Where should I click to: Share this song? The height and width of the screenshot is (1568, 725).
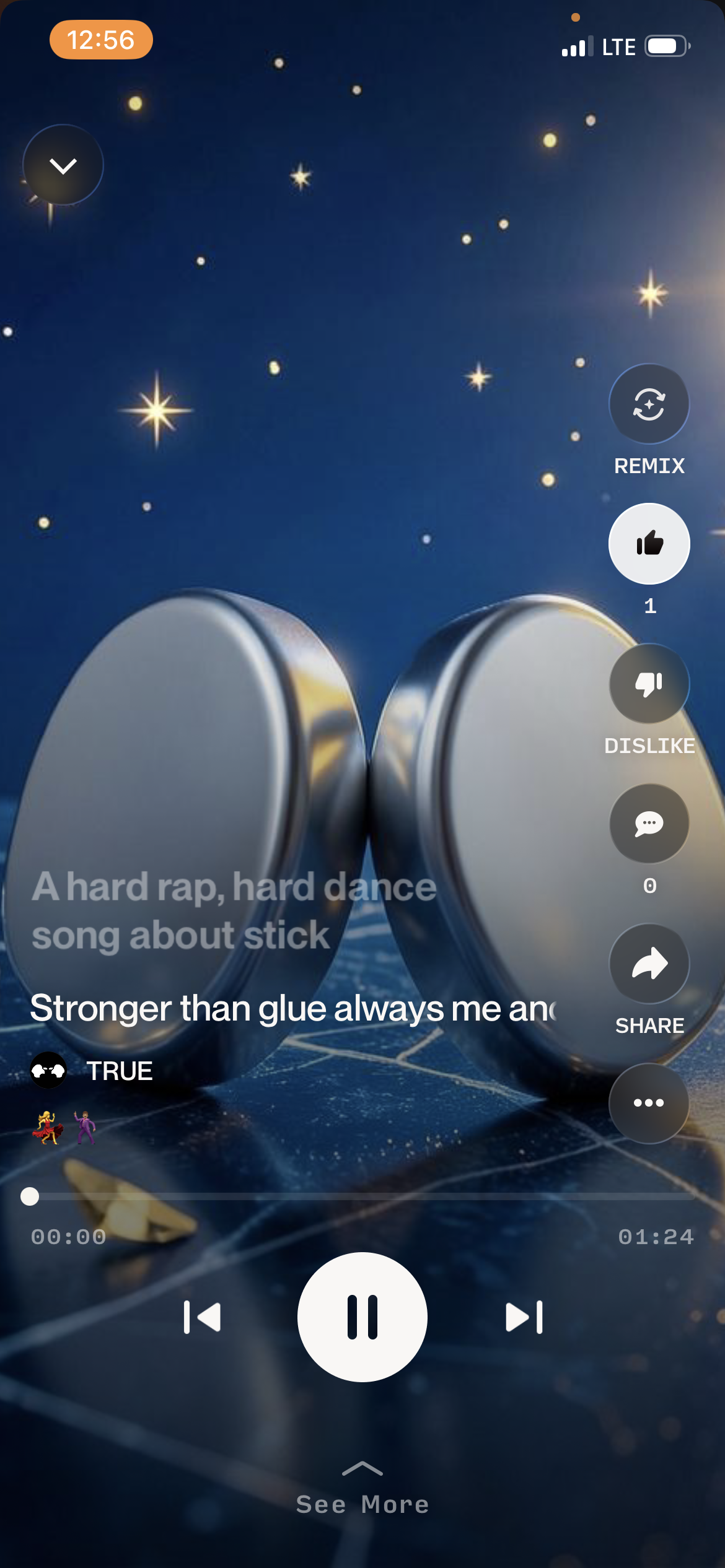(x=649, y=962)
